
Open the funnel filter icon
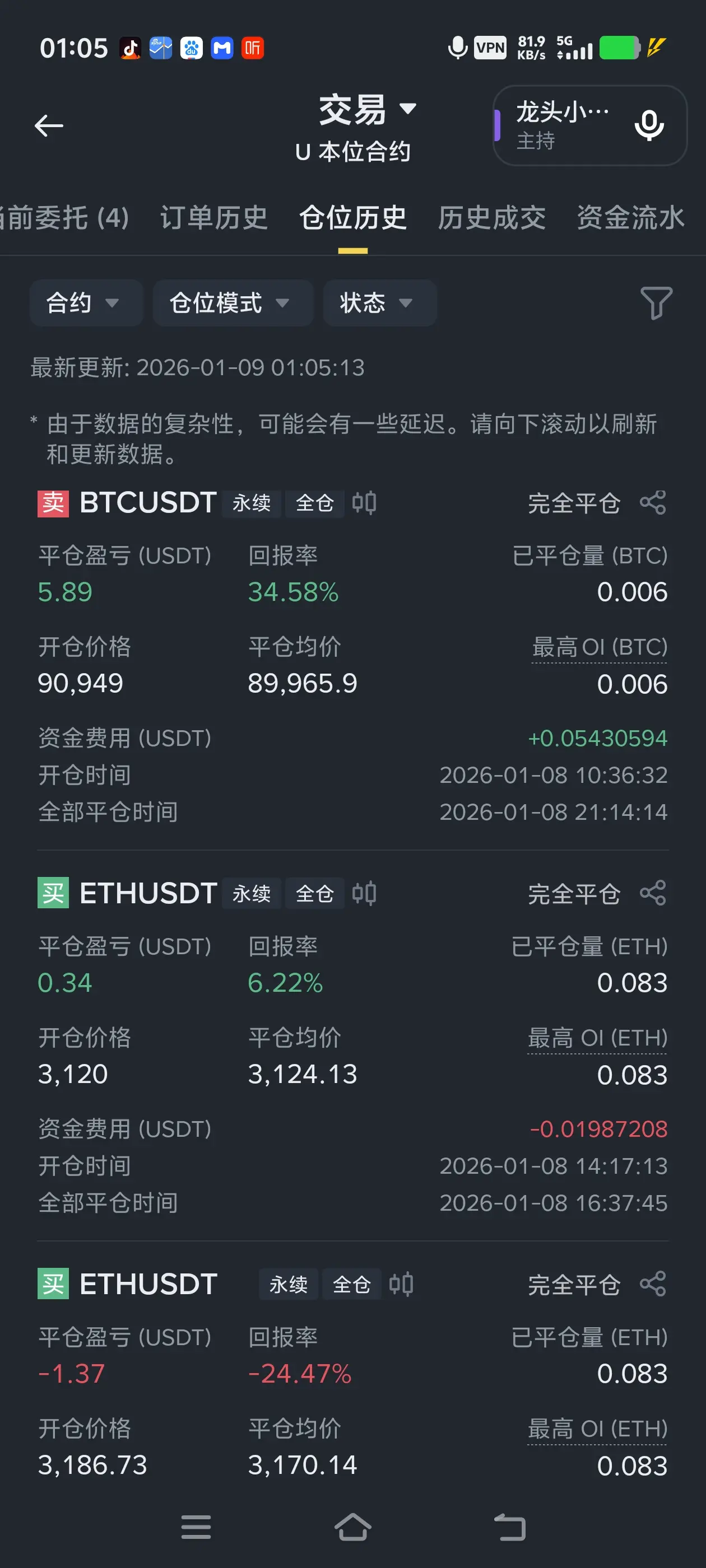tap(656, 302)
